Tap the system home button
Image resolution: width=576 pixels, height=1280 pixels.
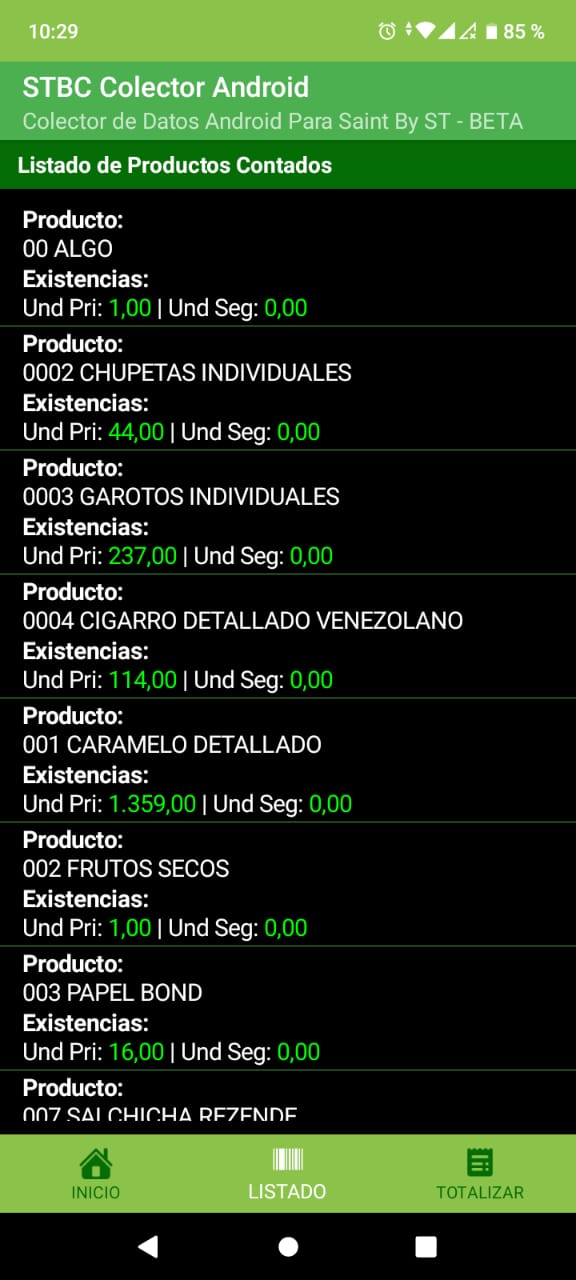288,1246
